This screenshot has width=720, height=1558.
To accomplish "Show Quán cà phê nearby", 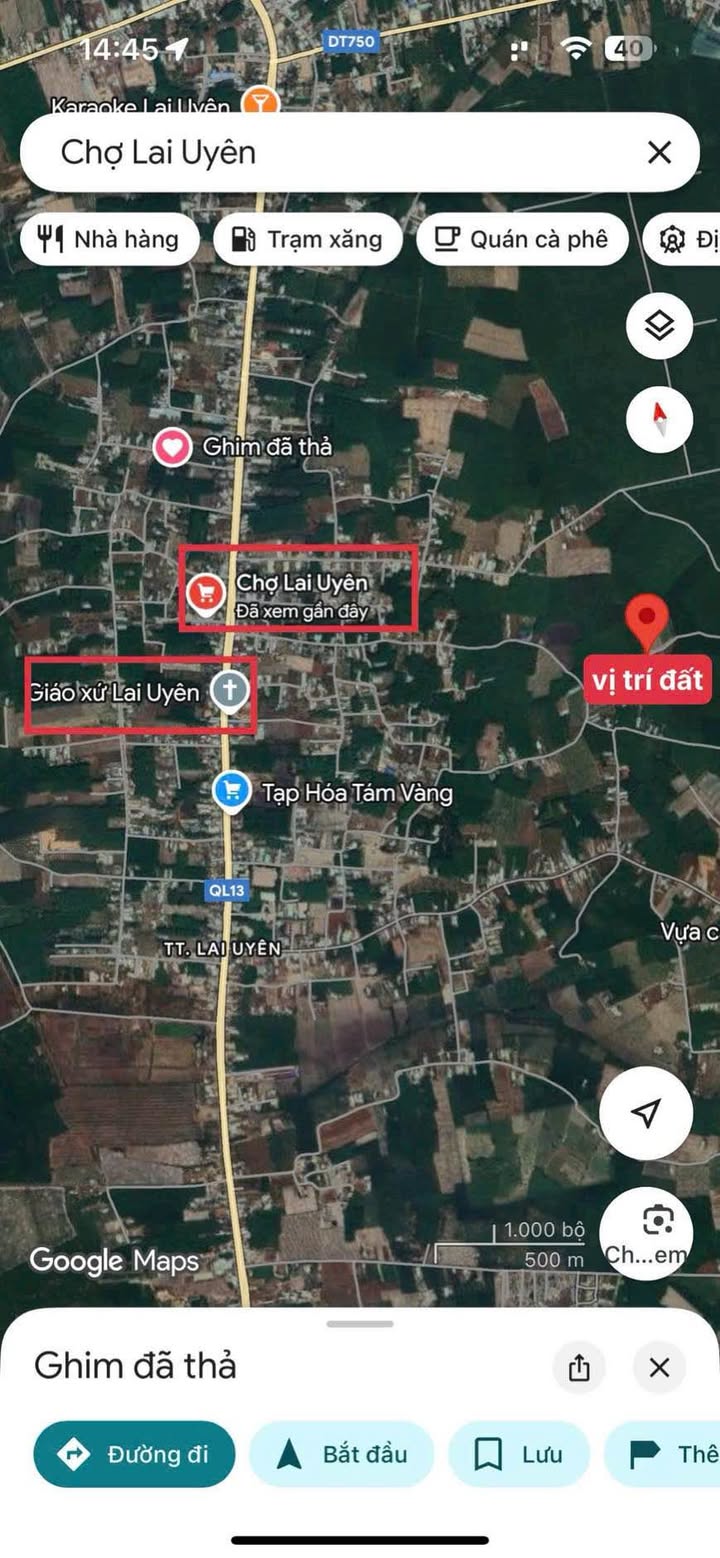I will (x=522, y=239).
